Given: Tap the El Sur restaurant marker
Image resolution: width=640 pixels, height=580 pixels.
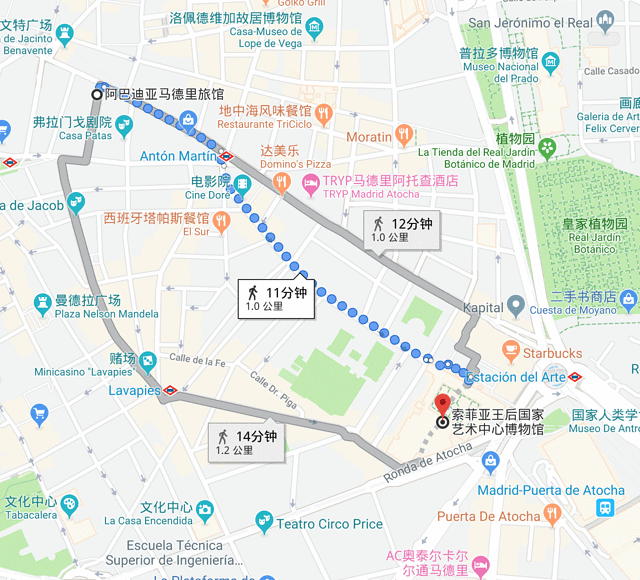Looking at the screenshot, I should tap(219, 217).
